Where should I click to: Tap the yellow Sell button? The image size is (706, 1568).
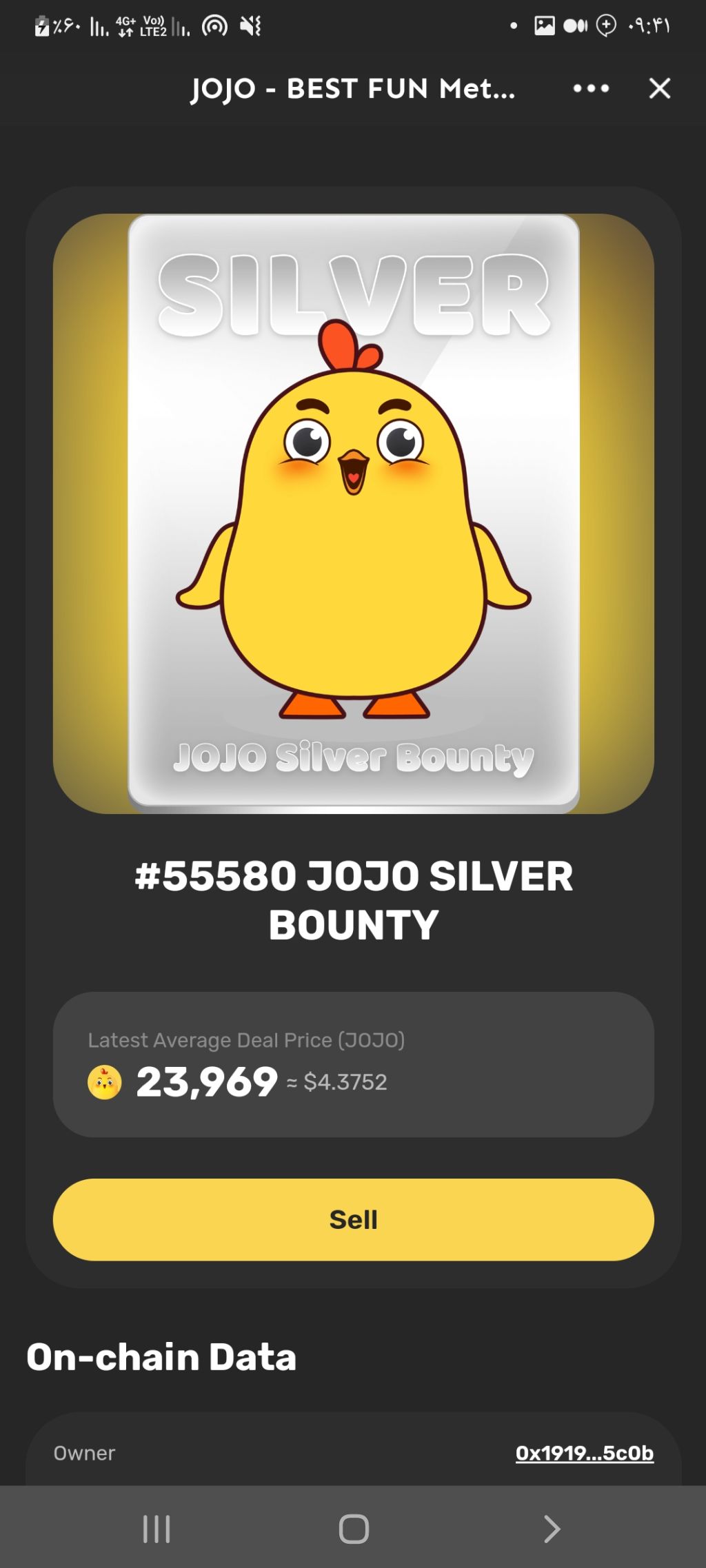tap(353, 1220)
